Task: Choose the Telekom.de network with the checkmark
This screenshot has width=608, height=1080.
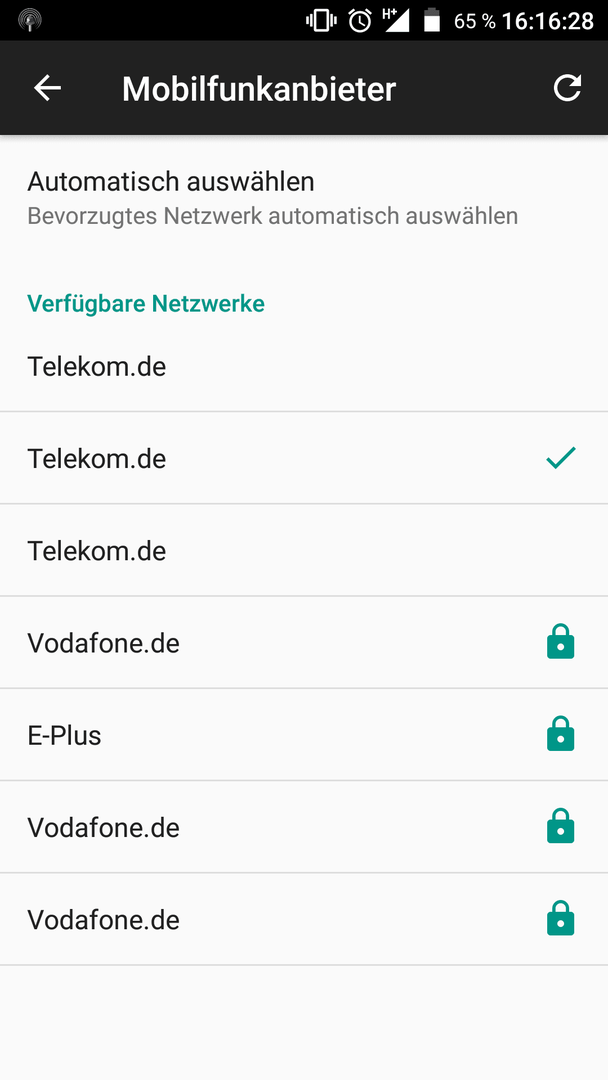Action: pos(304,458)
